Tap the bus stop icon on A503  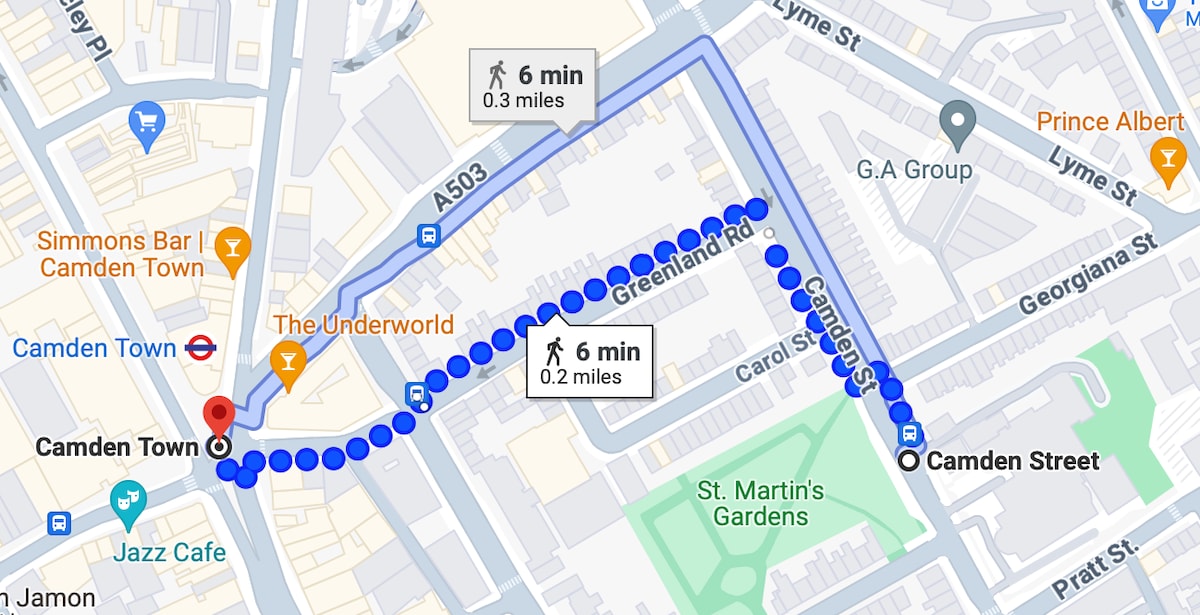429,236
